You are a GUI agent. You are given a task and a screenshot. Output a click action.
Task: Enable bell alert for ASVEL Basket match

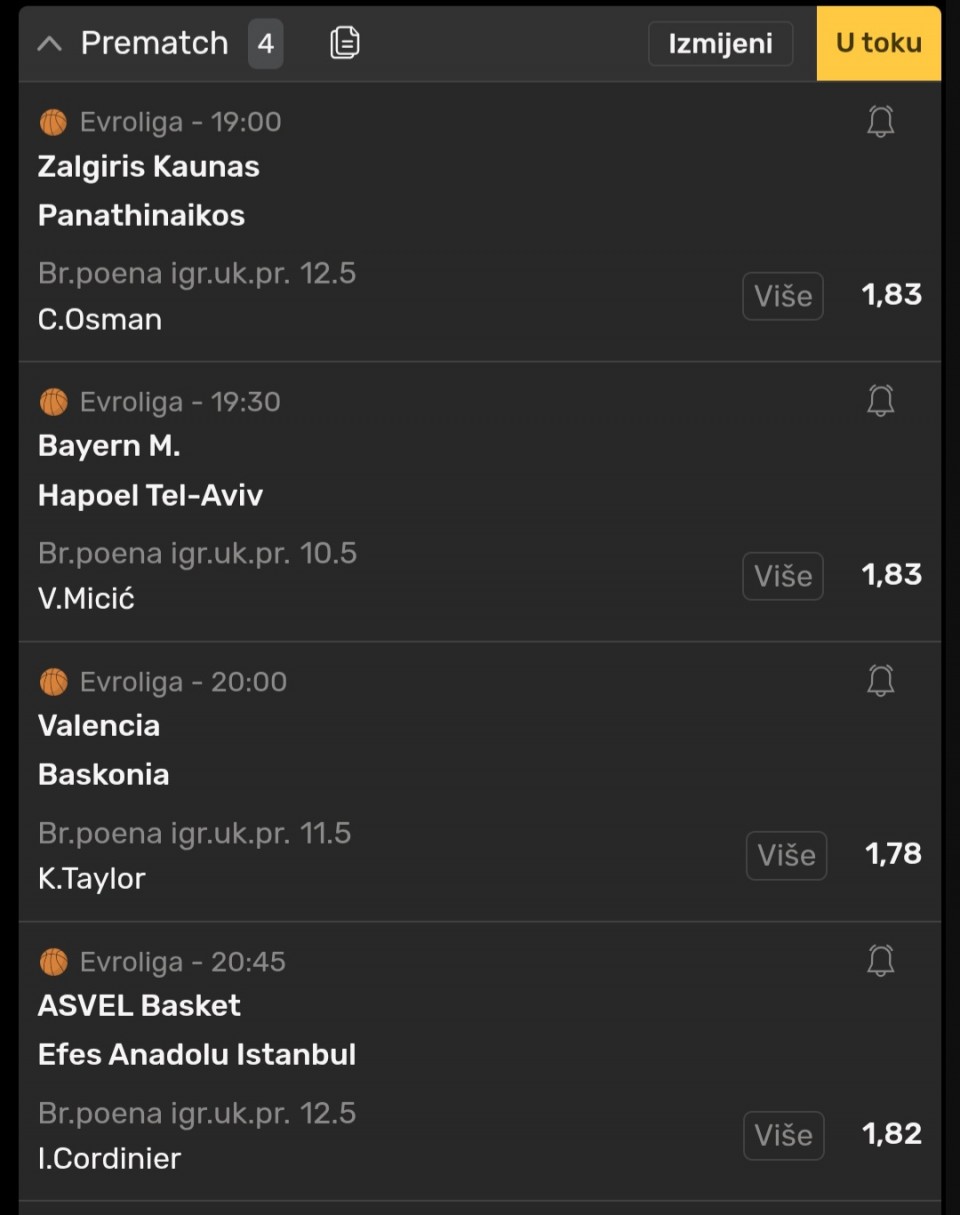(x=880, y=961)
